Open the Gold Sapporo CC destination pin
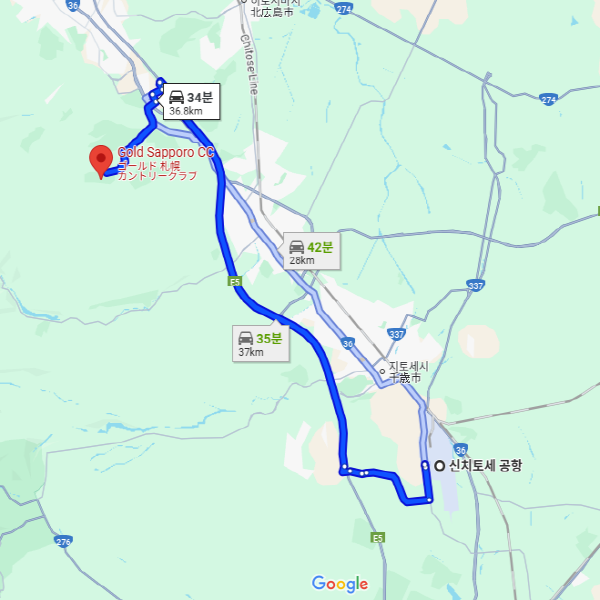The image size is (600, 600). [x=101, y=160]
